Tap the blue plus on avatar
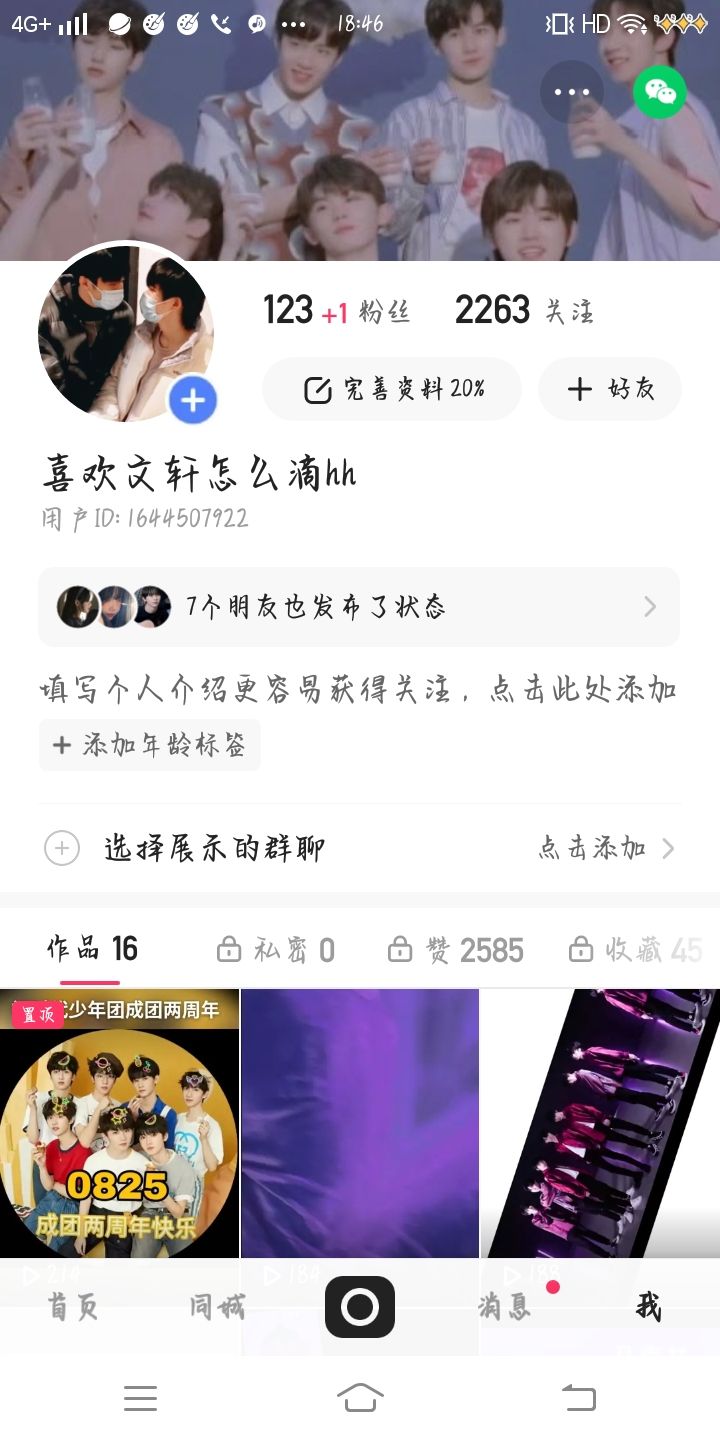 193,401
